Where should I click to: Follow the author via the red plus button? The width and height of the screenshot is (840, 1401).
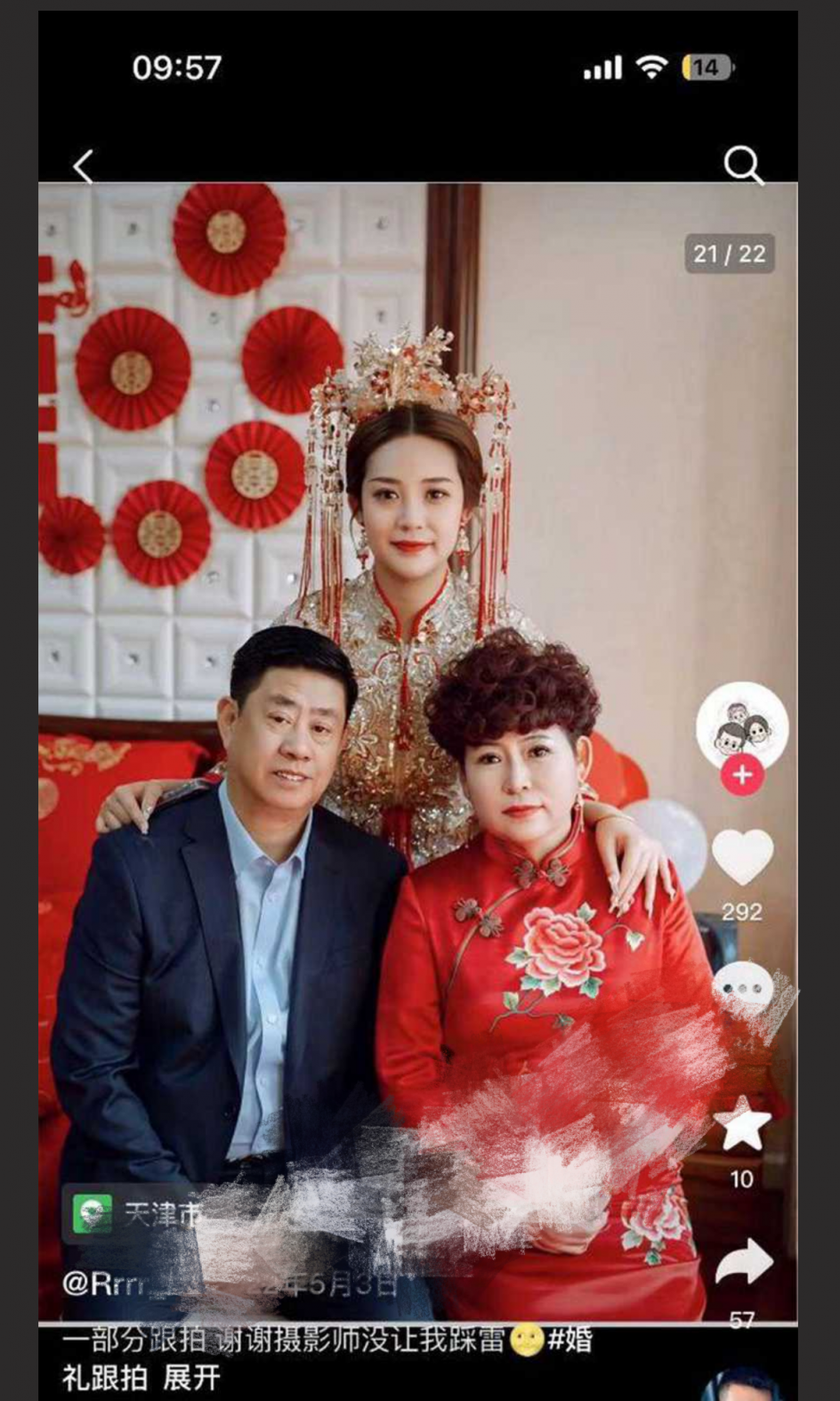(741, 774)
